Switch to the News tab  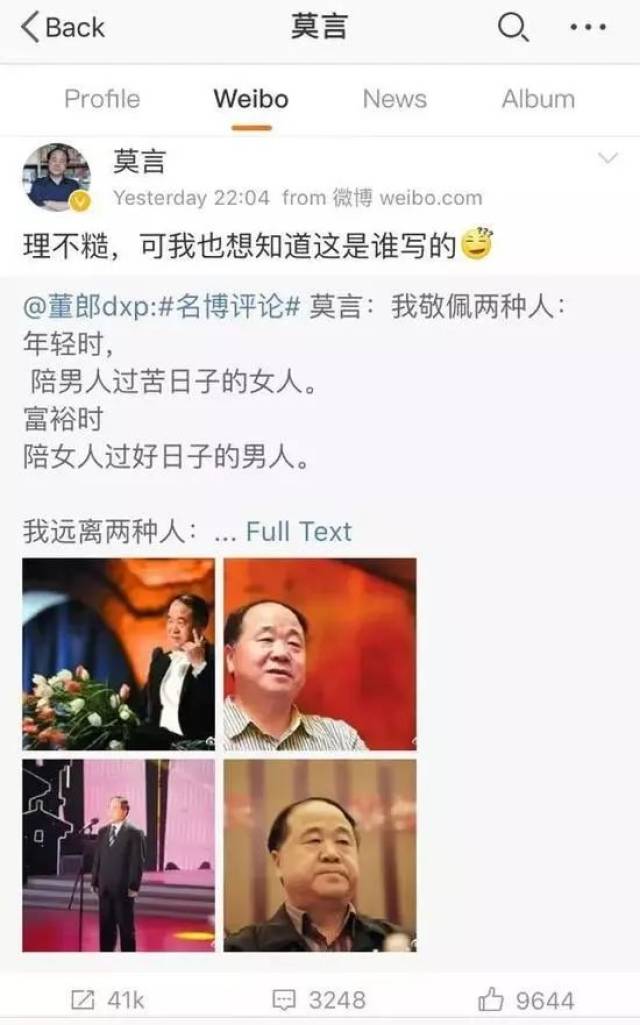pyautogui.click(x=394, y=99)
